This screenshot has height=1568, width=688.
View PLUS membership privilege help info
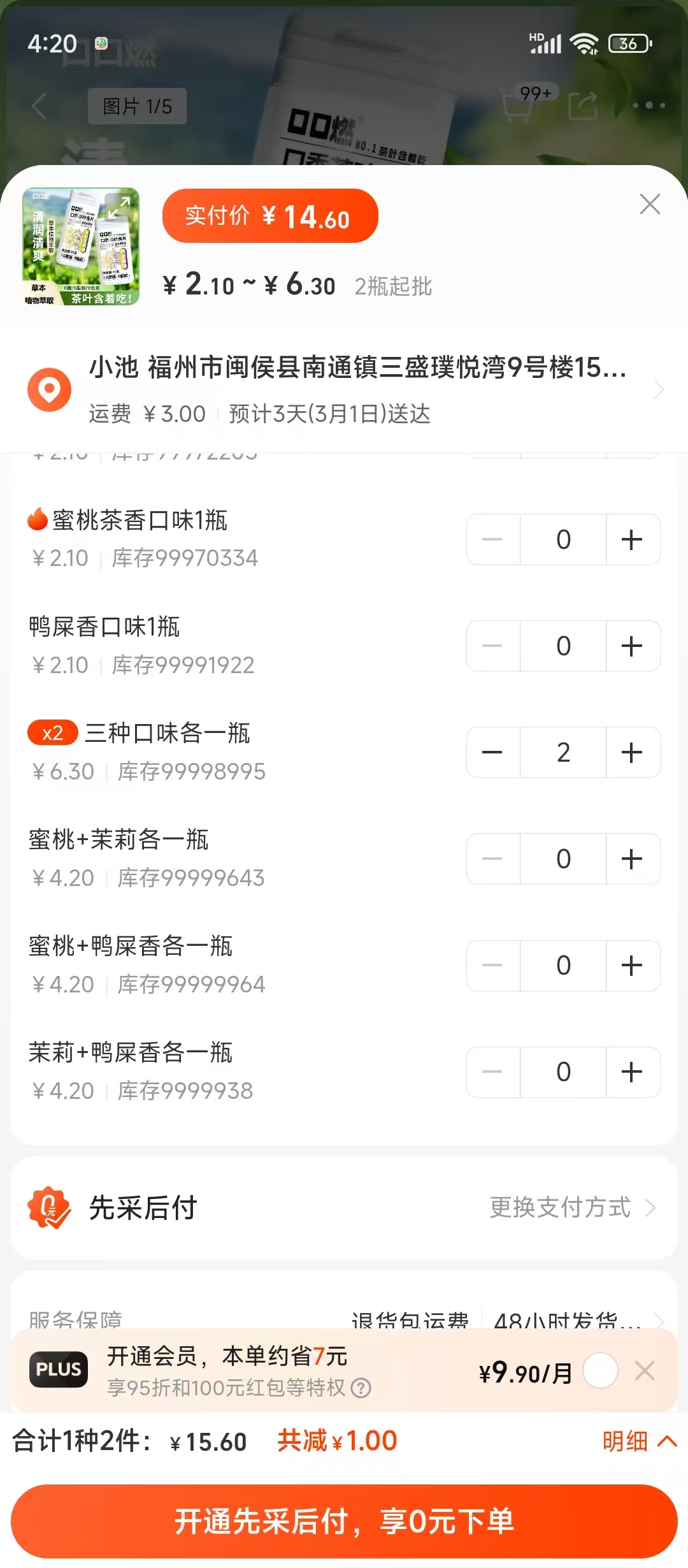click(x=361, y=1388)
